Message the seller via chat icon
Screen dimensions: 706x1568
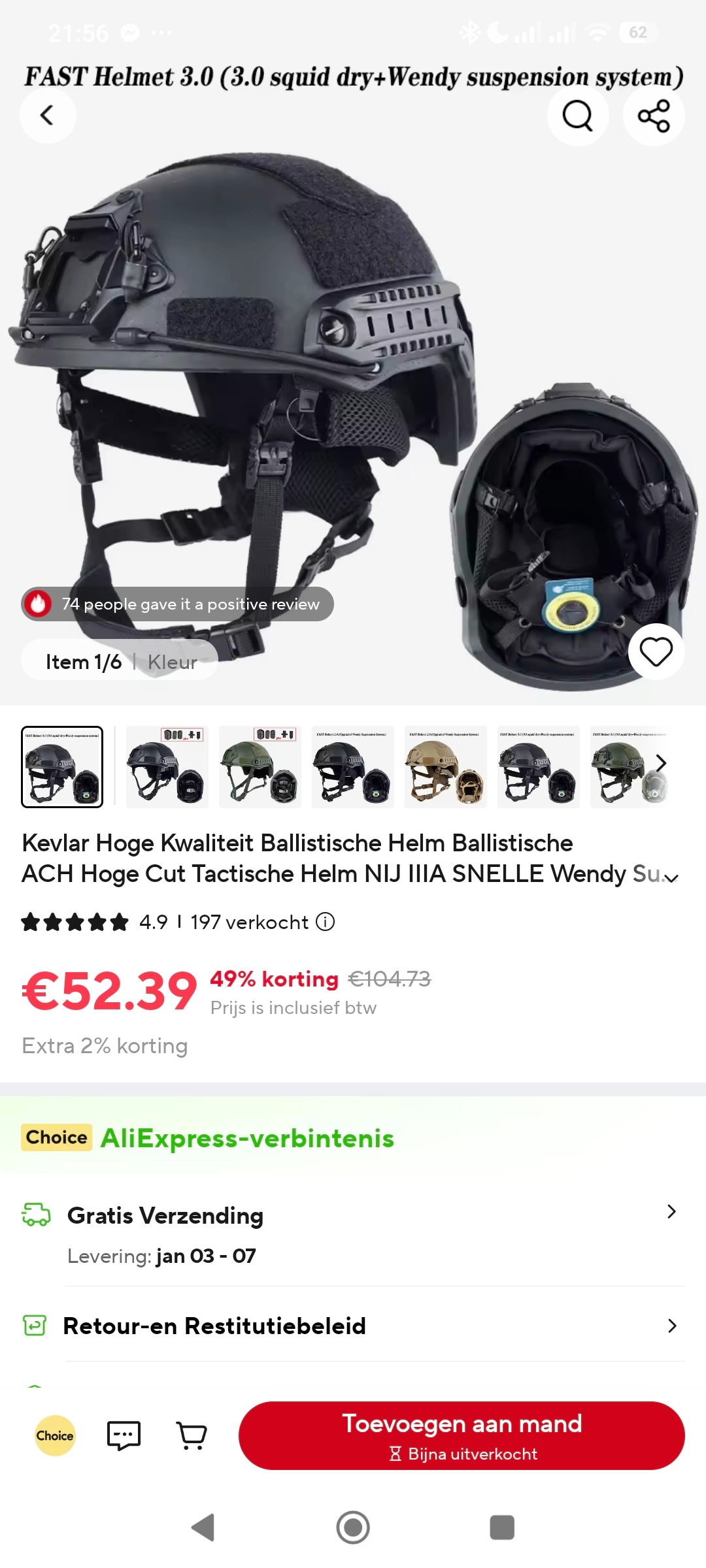[x=124, y=1435]
